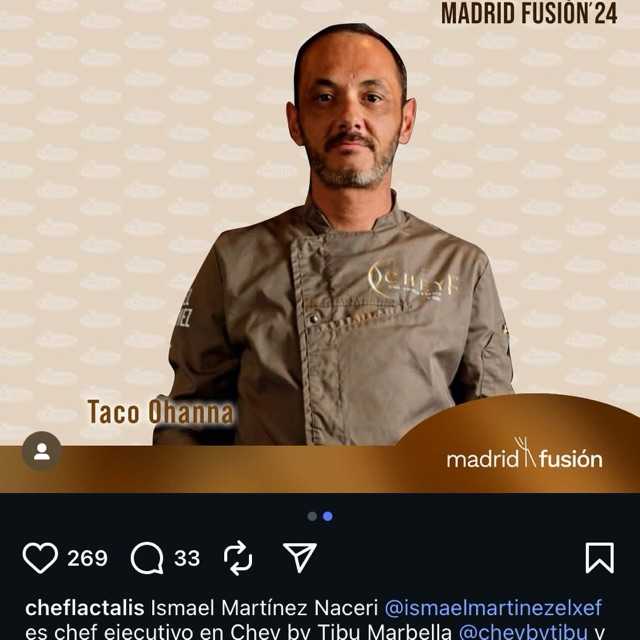
Task: Open the @ismaelmartinezelxef mention
Action: [494, 608]
